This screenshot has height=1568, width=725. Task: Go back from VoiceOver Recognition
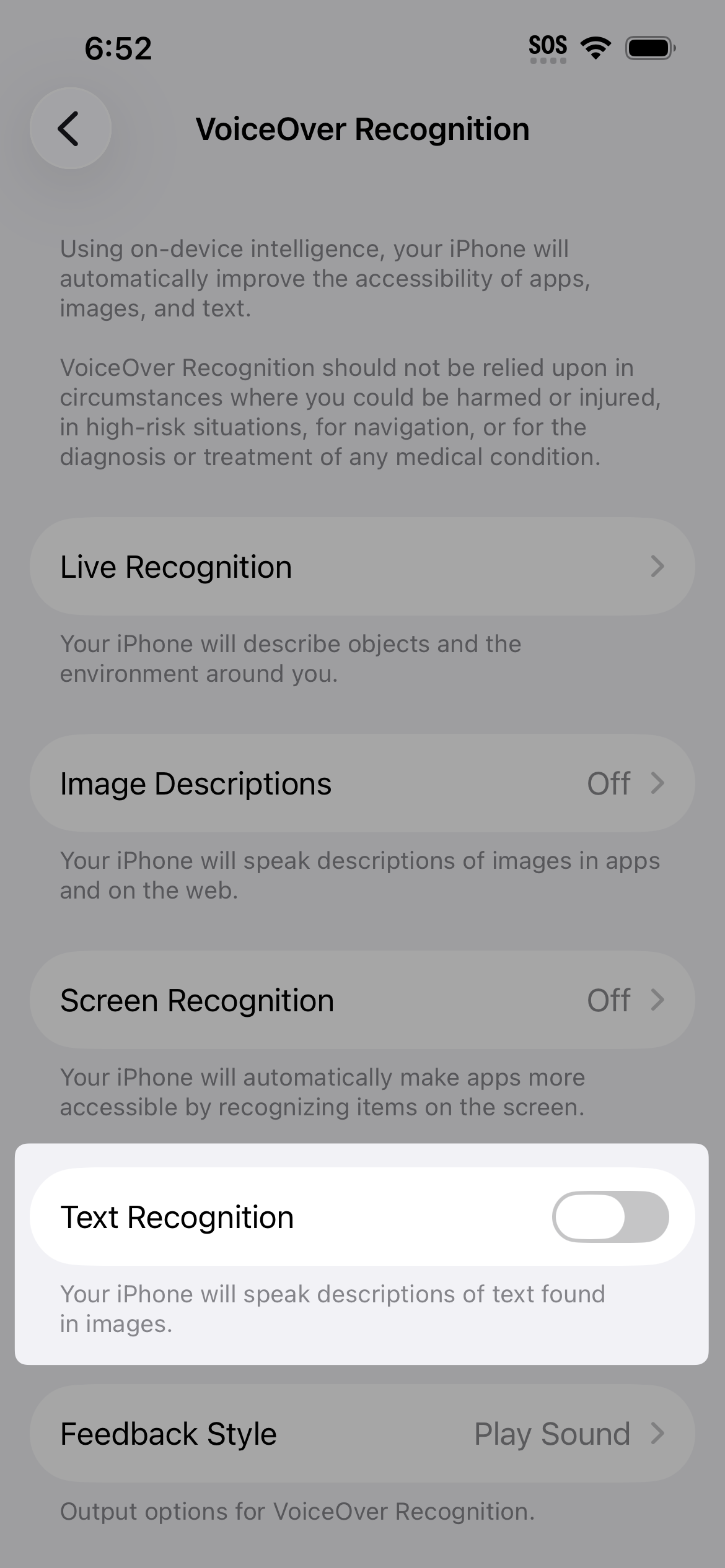pos(70,129)
